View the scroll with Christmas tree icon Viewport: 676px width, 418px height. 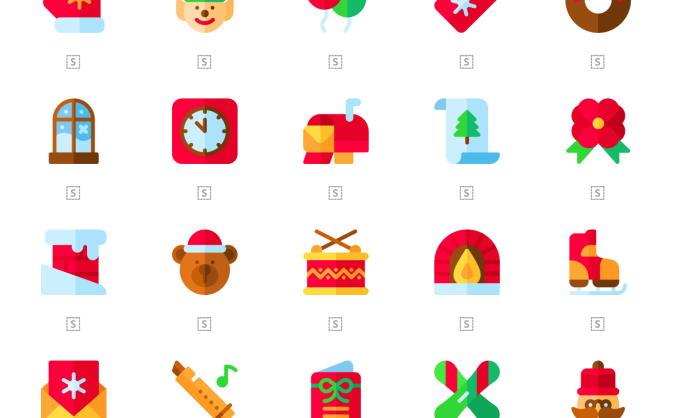click(466, 131)
